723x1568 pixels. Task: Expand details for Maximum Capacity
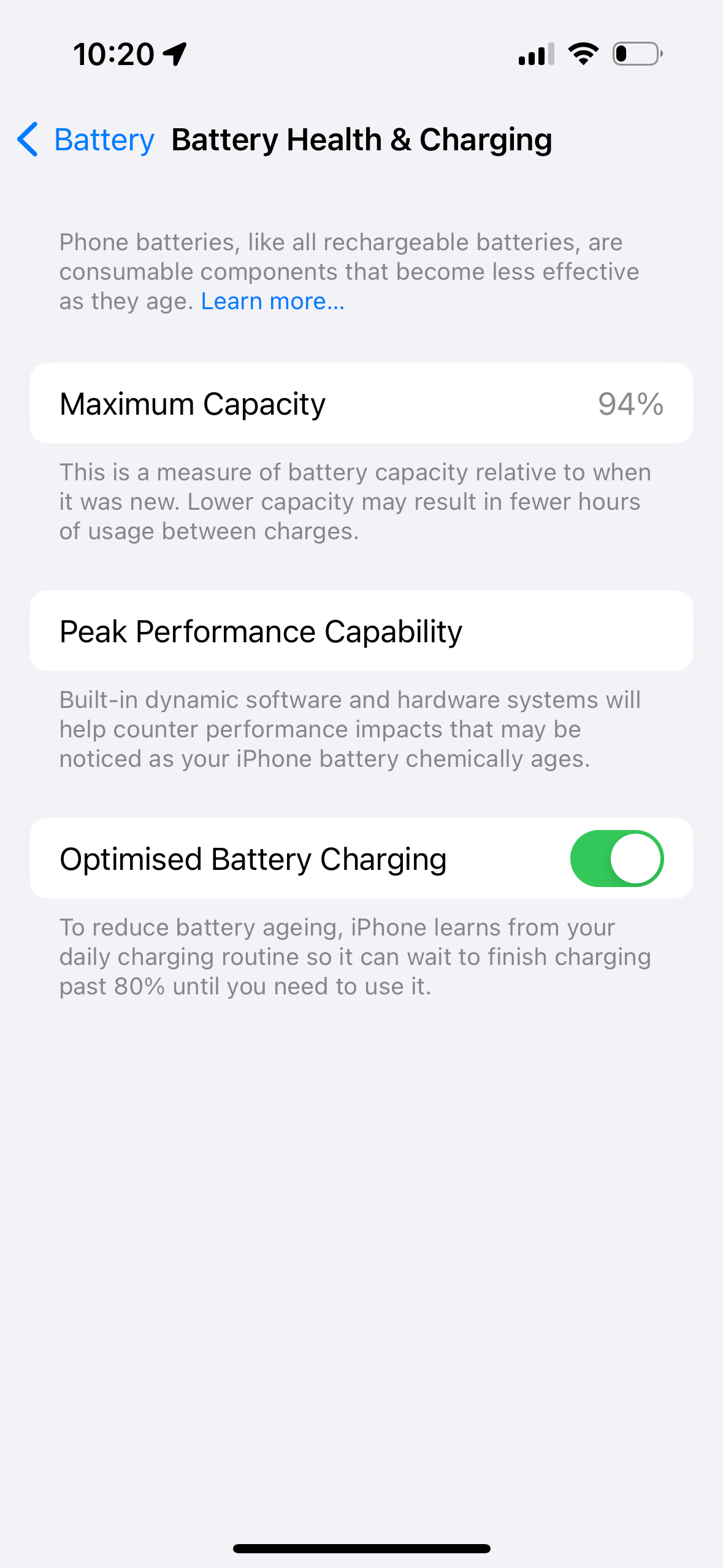[362, 402]
